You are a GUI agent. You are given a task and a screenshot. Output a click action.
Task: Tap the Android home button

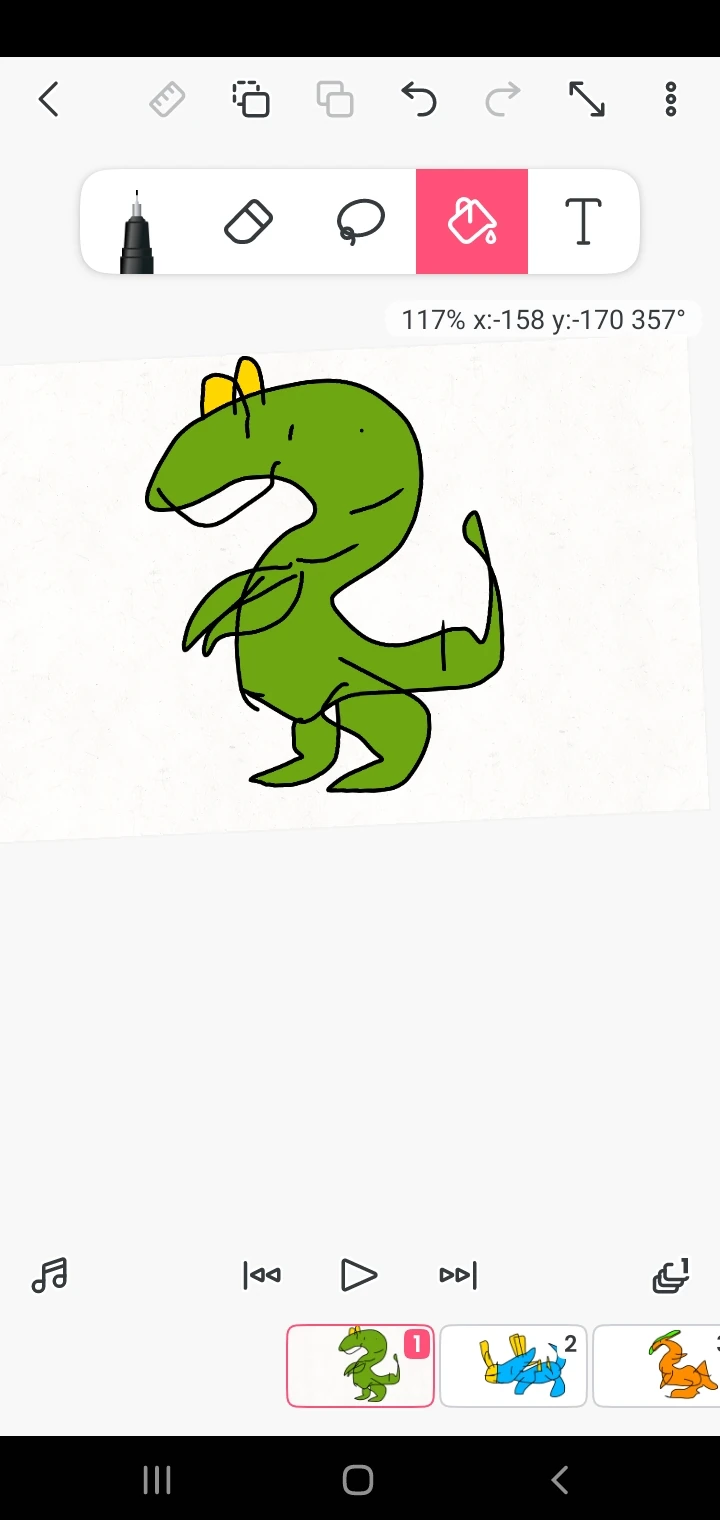(359, 1478)
